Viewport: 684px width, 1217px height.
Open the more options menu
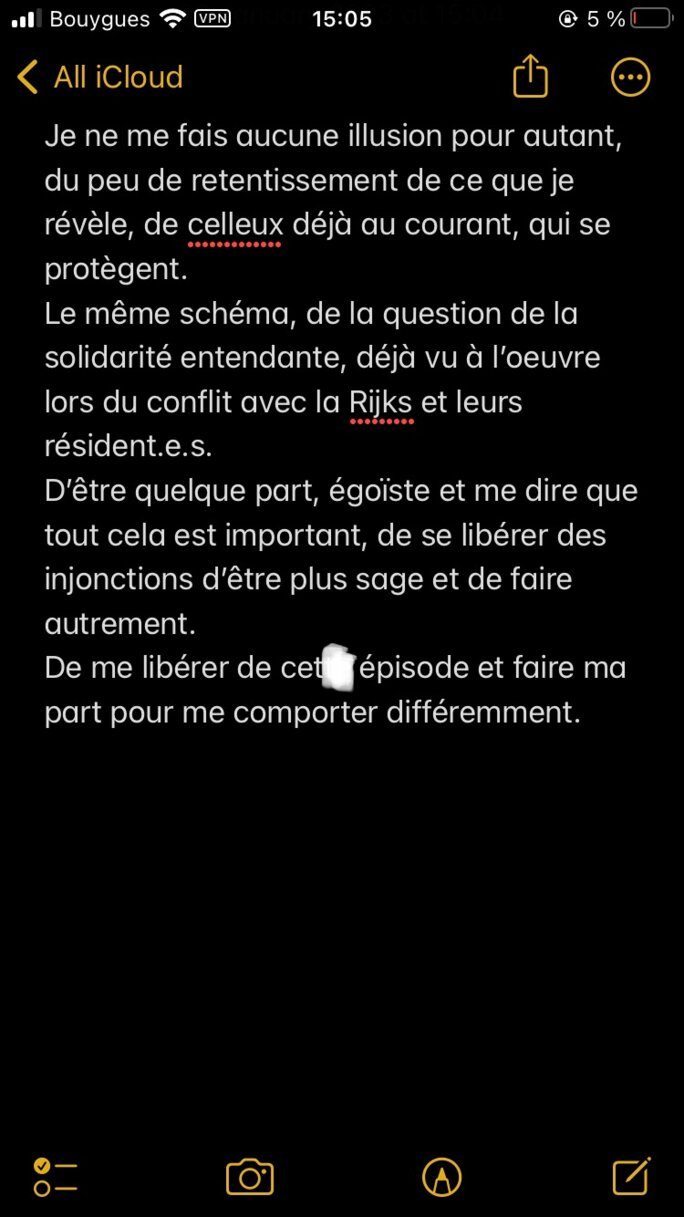[x=630, y=77]
